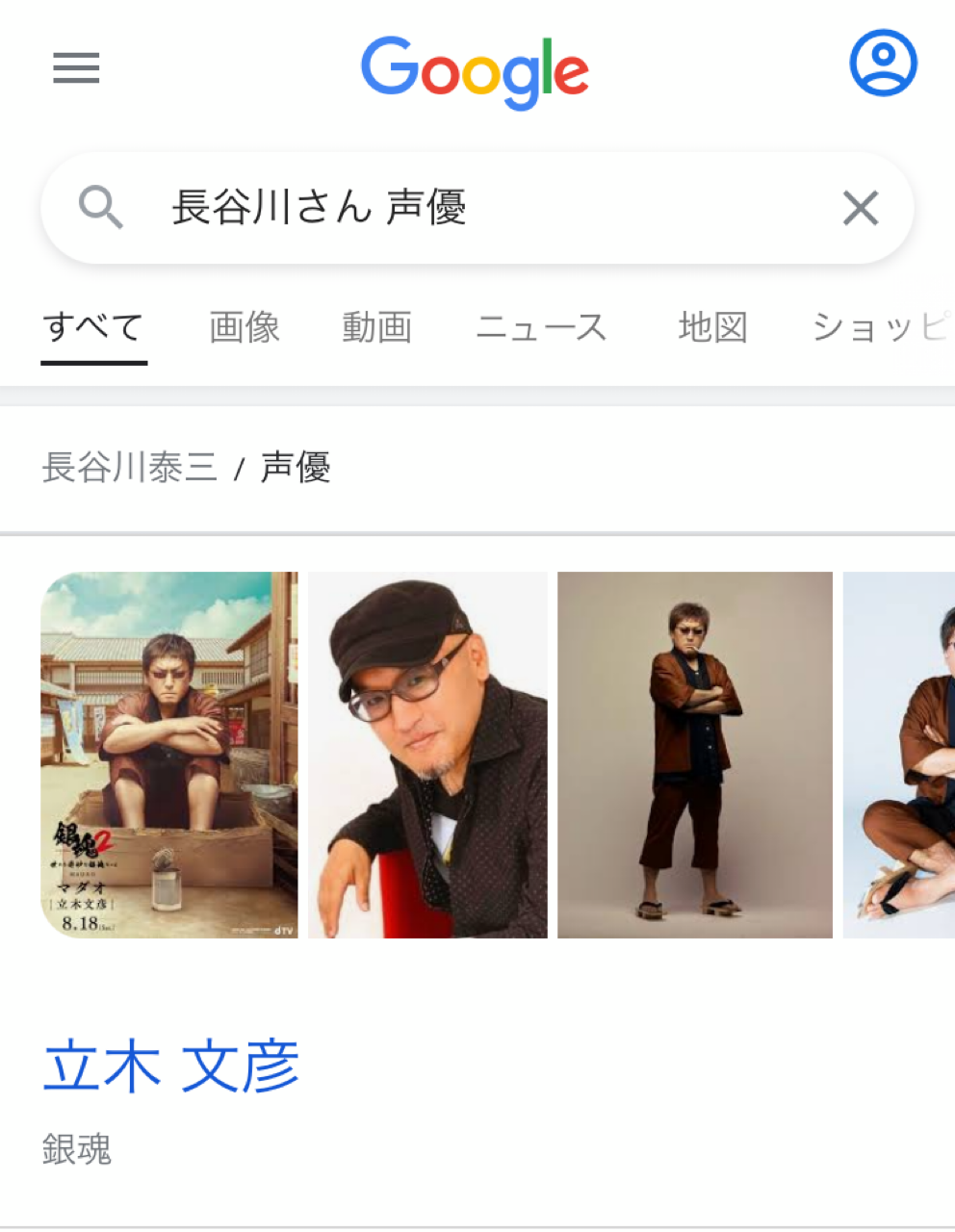Switch to the 地図 tab
955x1232 pixels.
click(x=712, y=328)
